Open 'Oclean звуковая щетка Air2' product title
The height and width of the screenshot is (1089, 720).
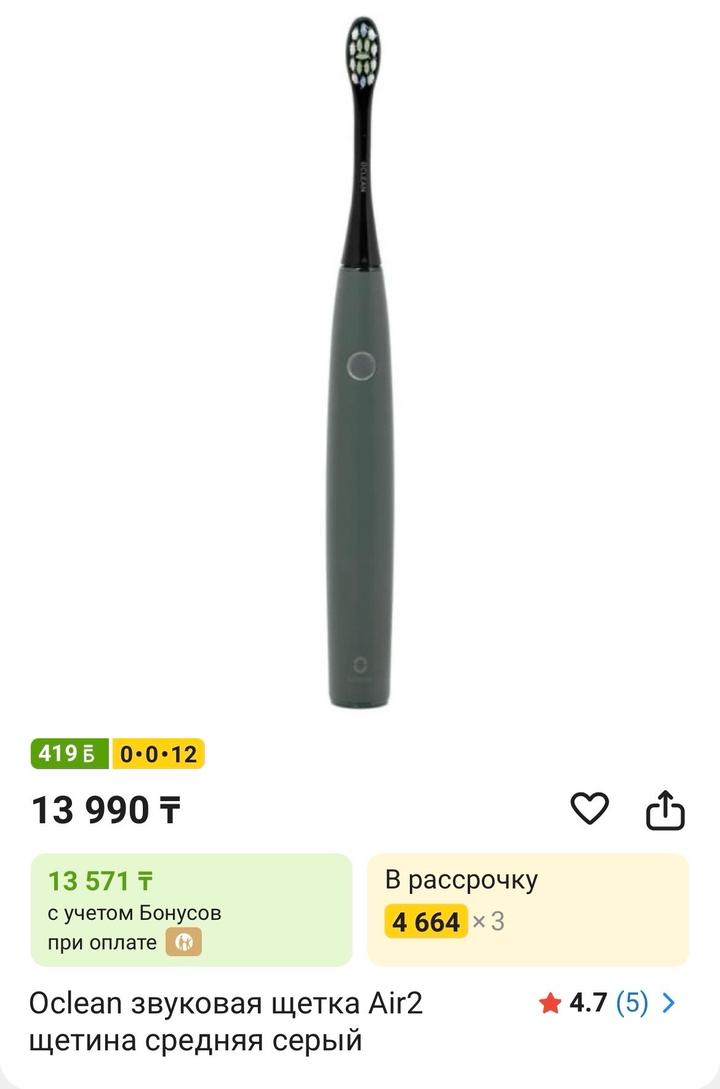227,1001
